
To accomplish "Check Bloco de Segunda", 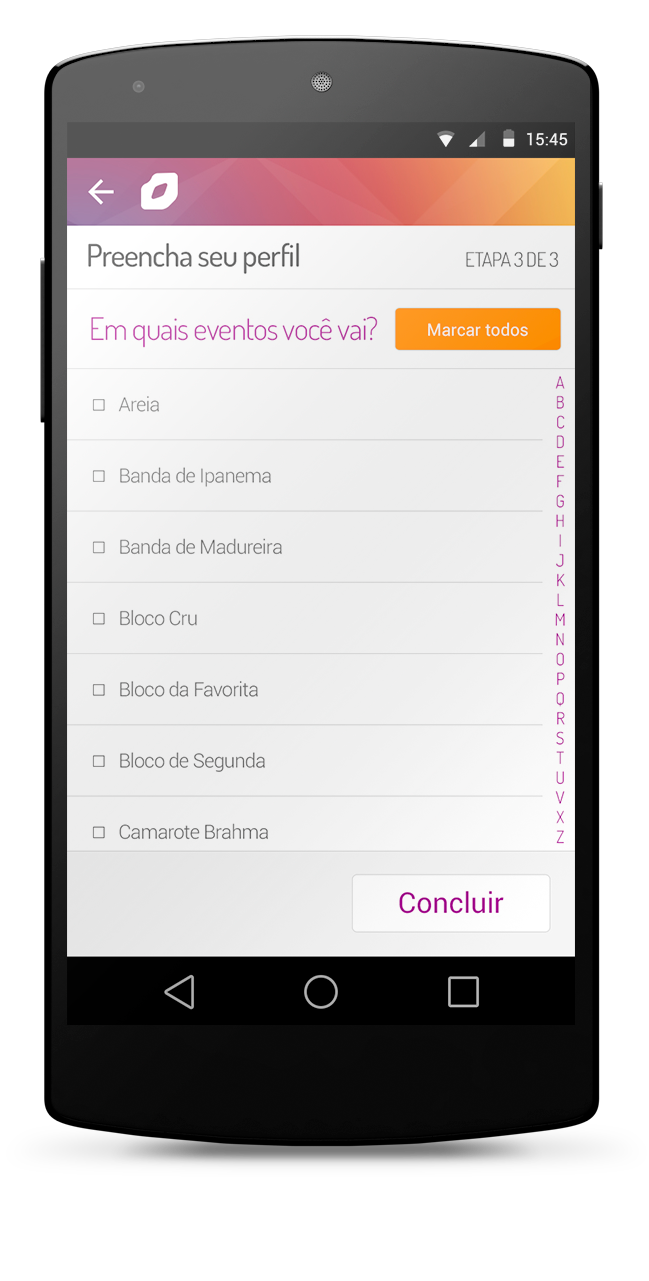I will point(99,761).
